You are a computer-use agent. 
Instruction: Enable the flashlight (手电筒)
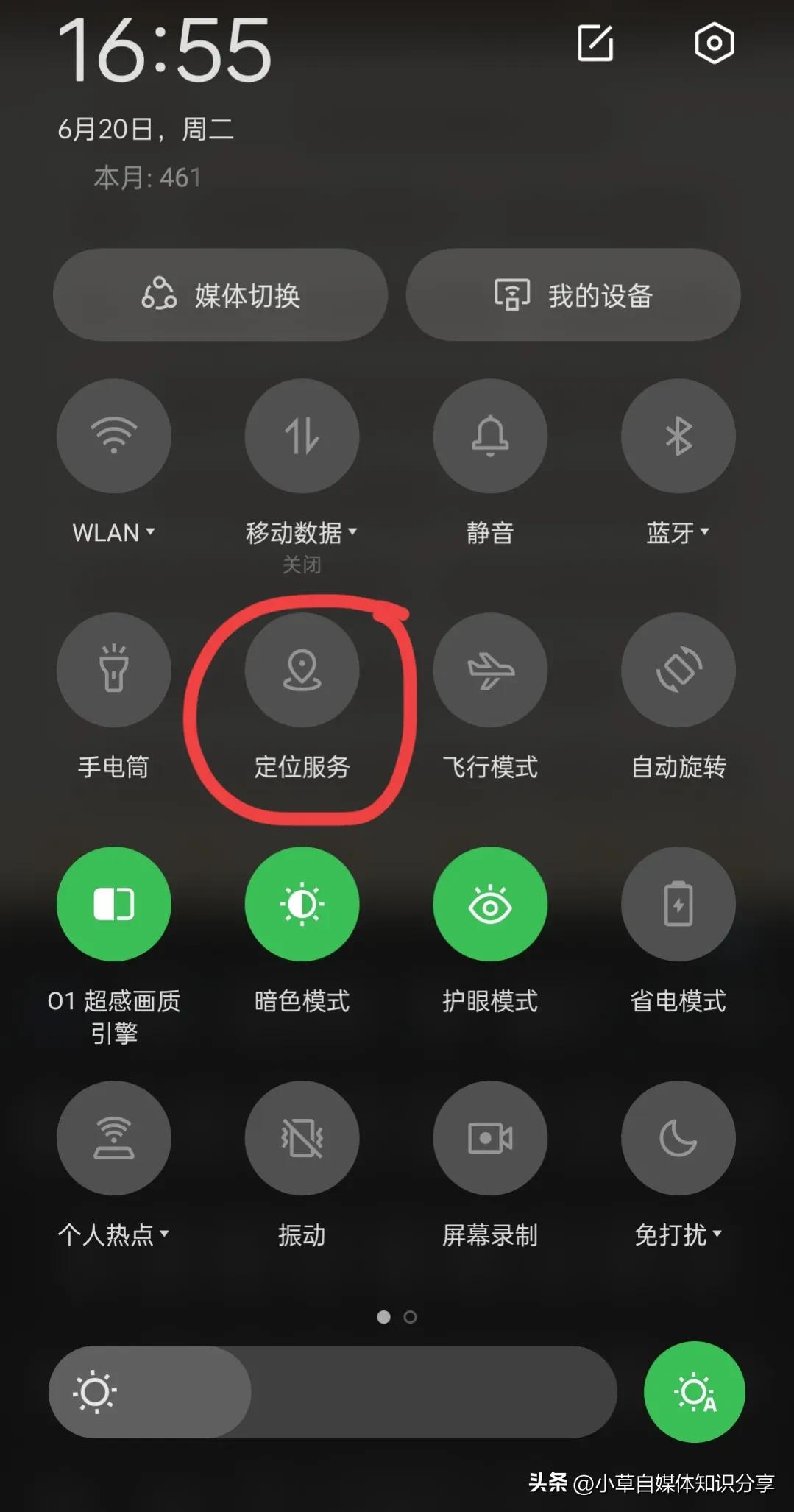(x=114, y=668)
